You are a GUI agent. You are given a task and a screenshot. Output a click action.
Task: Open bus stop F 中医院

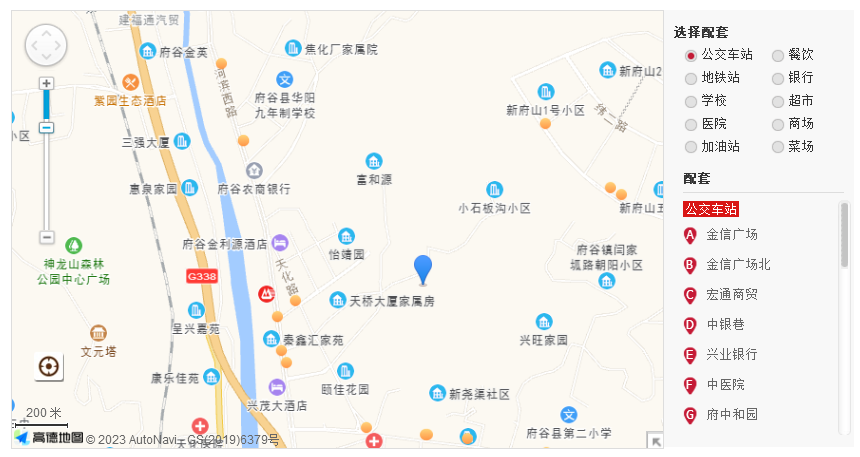tap(726, 385)
